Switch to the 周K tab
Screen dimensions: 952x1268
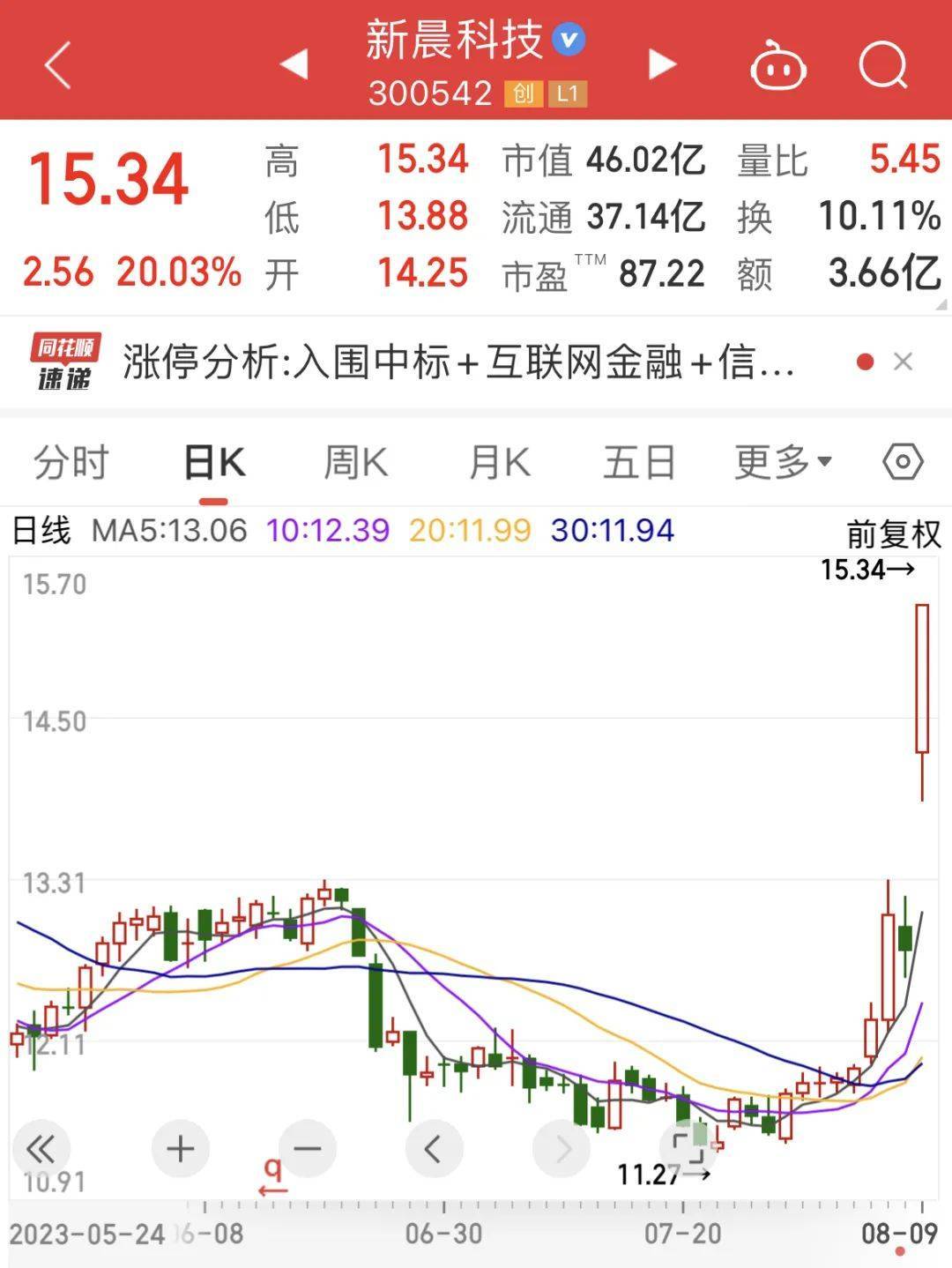[x=355, y=463]
